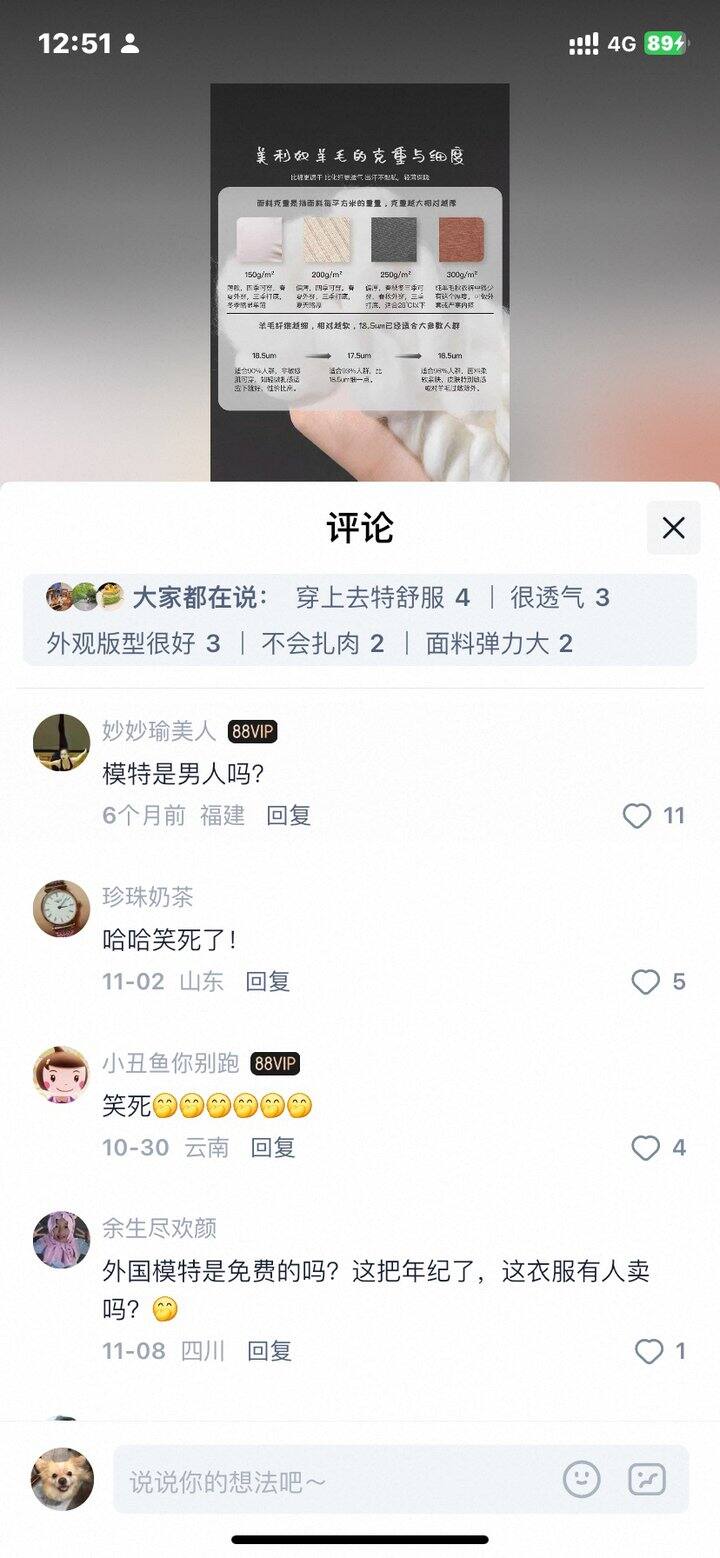The width and height of the screenshot is (720, 1558).
Task: Close the 评论 comments panel
Action: coord(673,528)
